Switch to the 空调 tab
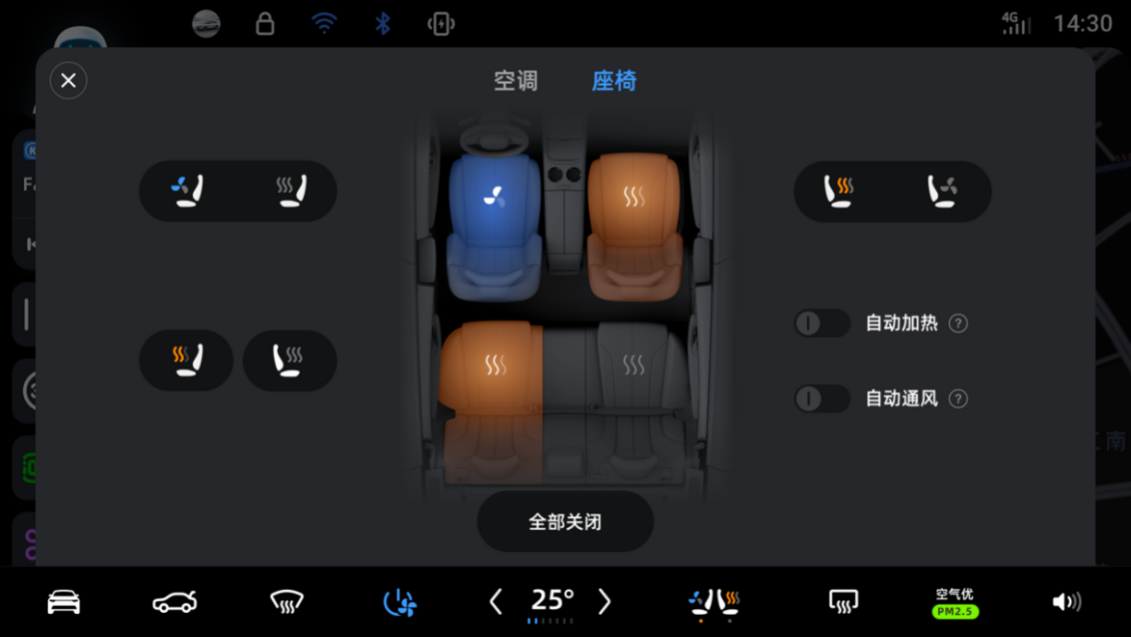 pyautogui.click(x=516, y=81)
